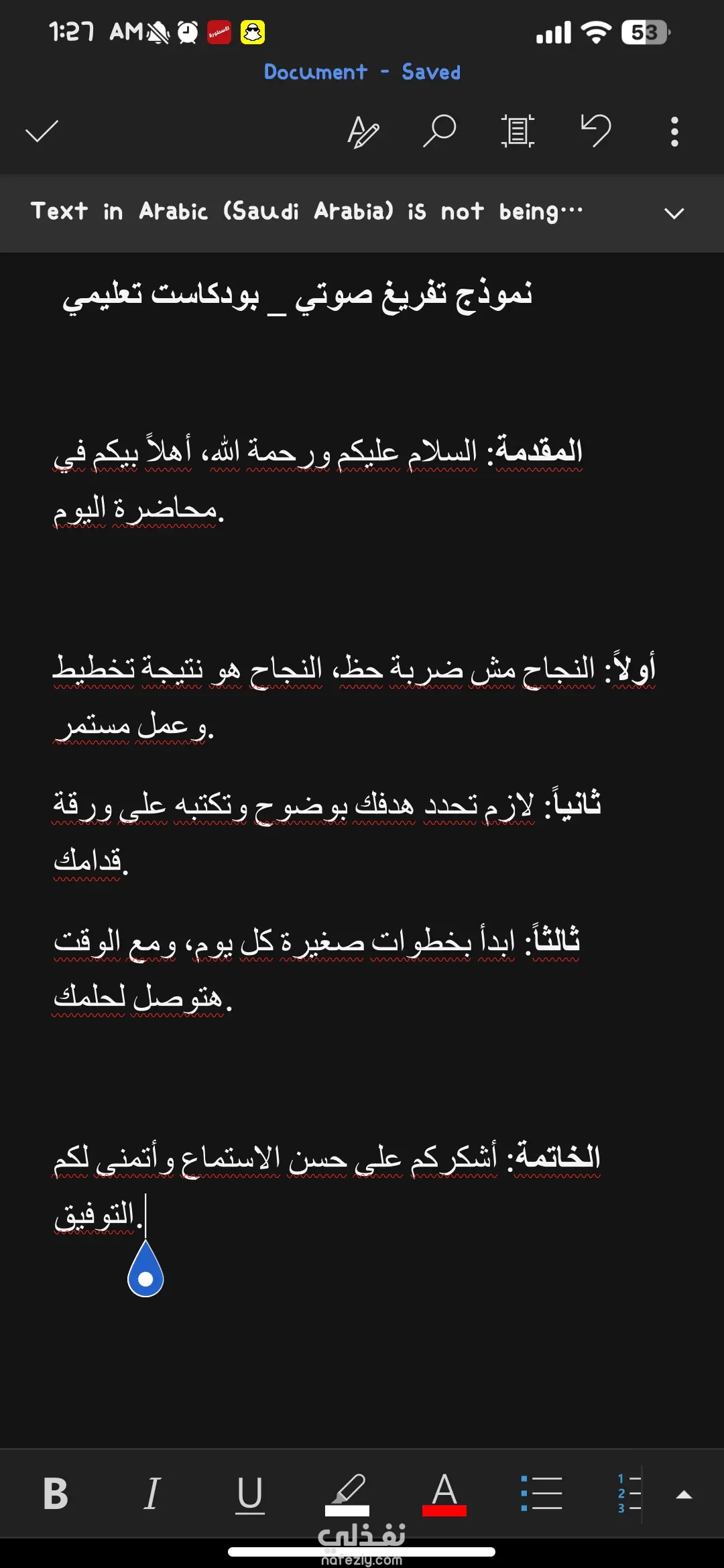The width and height of the screenshot is (724, 1568).
Task: Insert a numbered list
Action: click(x=629, y=1494)
